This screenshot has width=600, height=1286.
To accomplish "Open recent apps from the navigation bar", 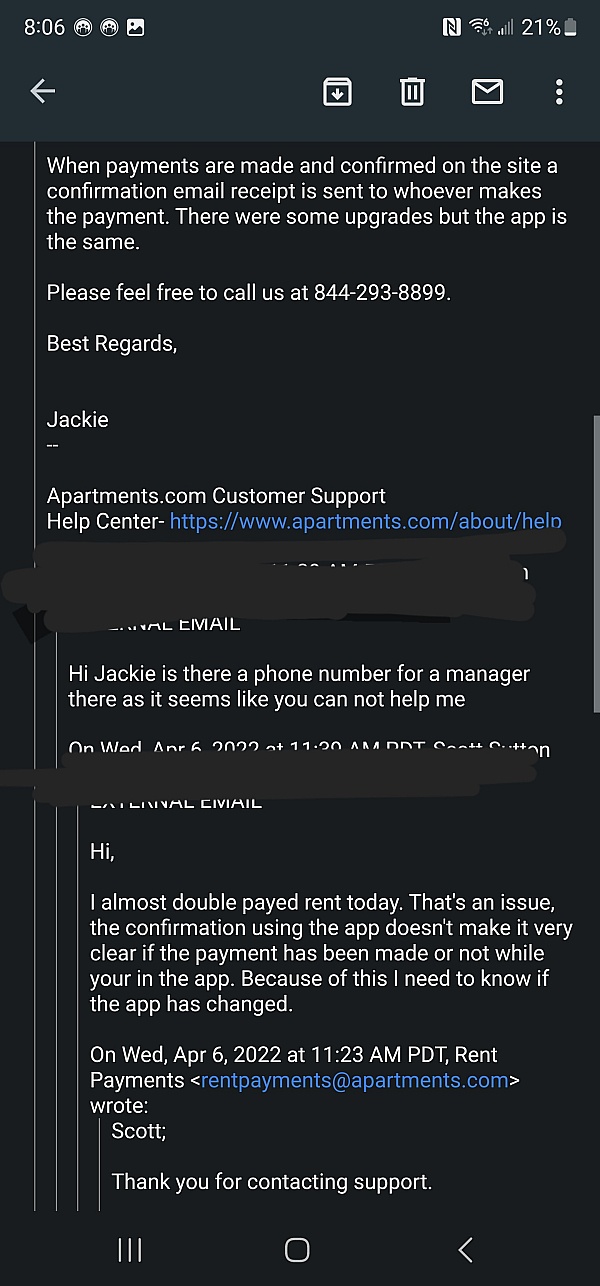I will (130, 1249).
